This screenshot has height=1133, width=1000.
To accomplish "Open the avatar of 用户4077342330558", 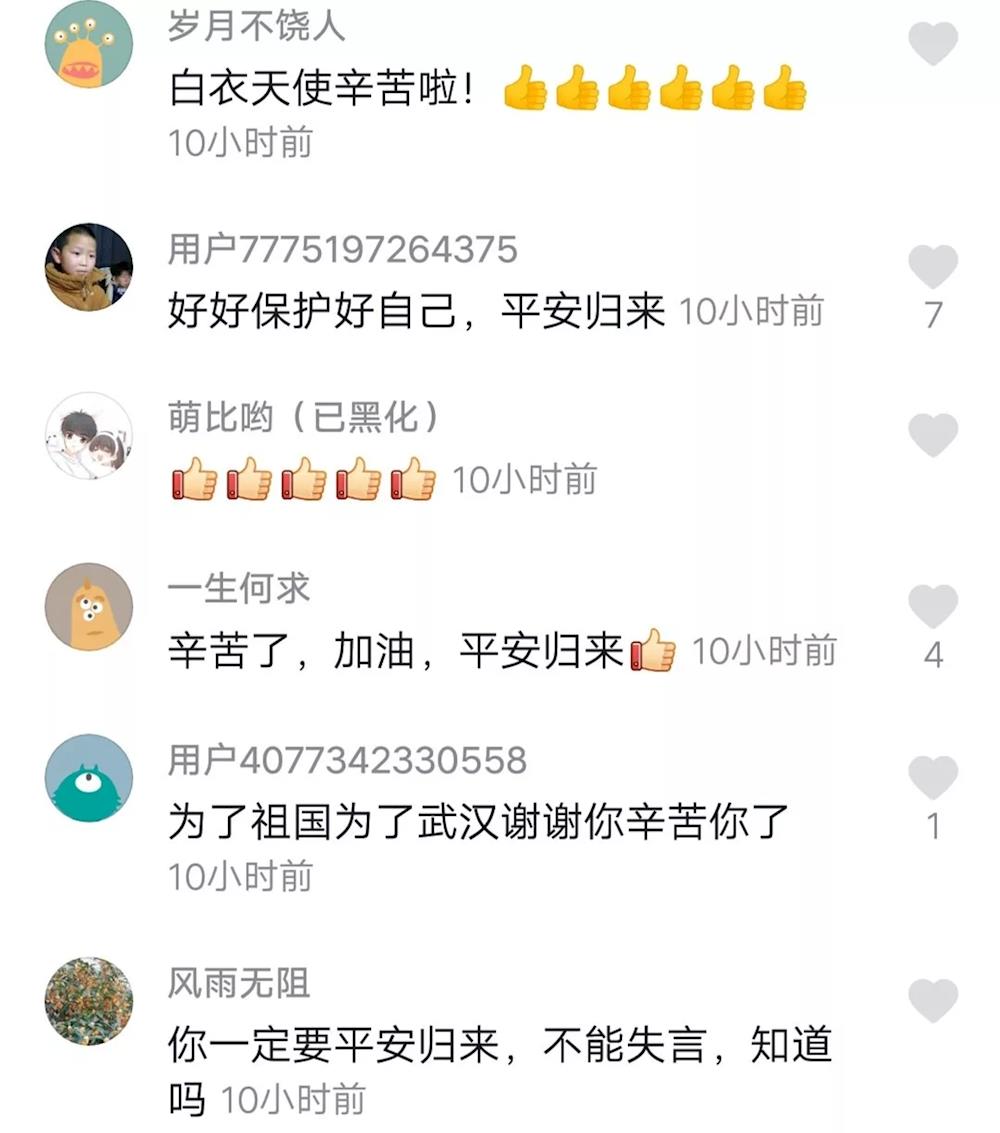I will (89, 778).
